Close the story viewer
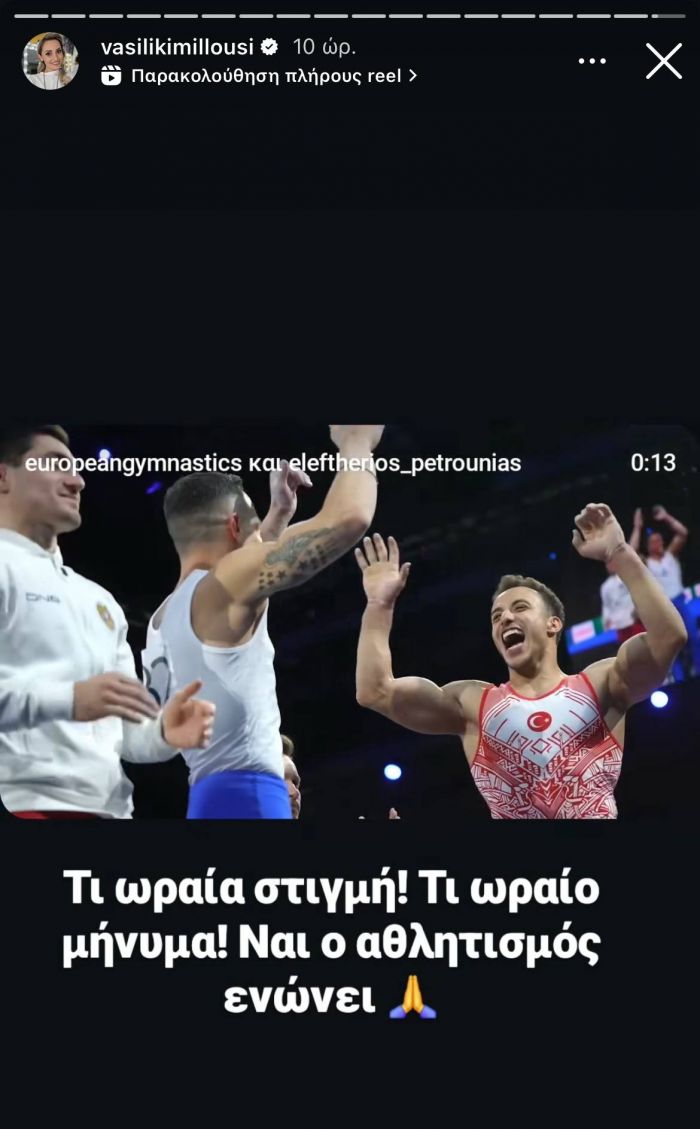This screenshot has width=700, height=1129. (664, 61)
